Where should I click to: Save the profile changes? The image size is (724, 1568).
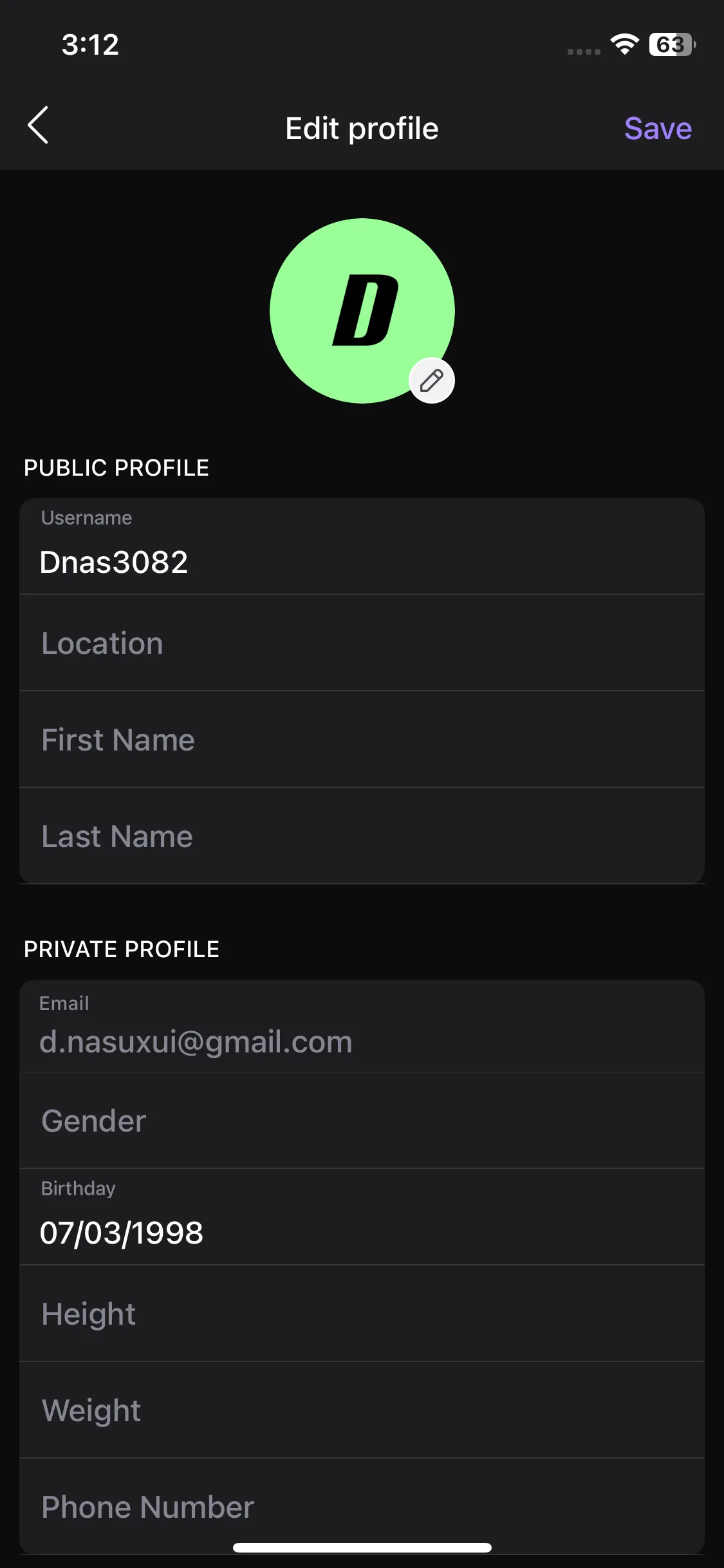658,128
